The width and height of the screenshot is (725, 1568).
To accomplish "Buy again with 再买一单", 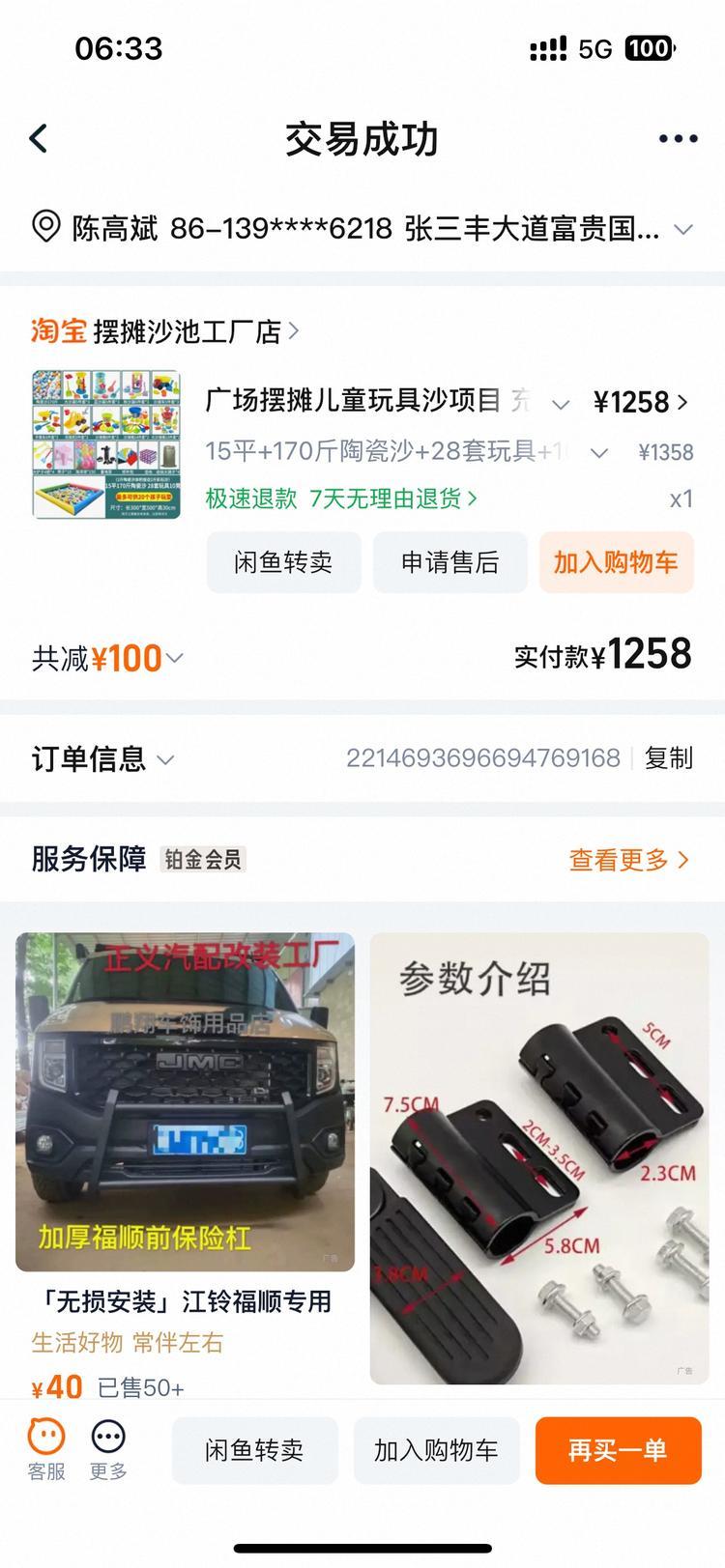I will click(618, 1450).
